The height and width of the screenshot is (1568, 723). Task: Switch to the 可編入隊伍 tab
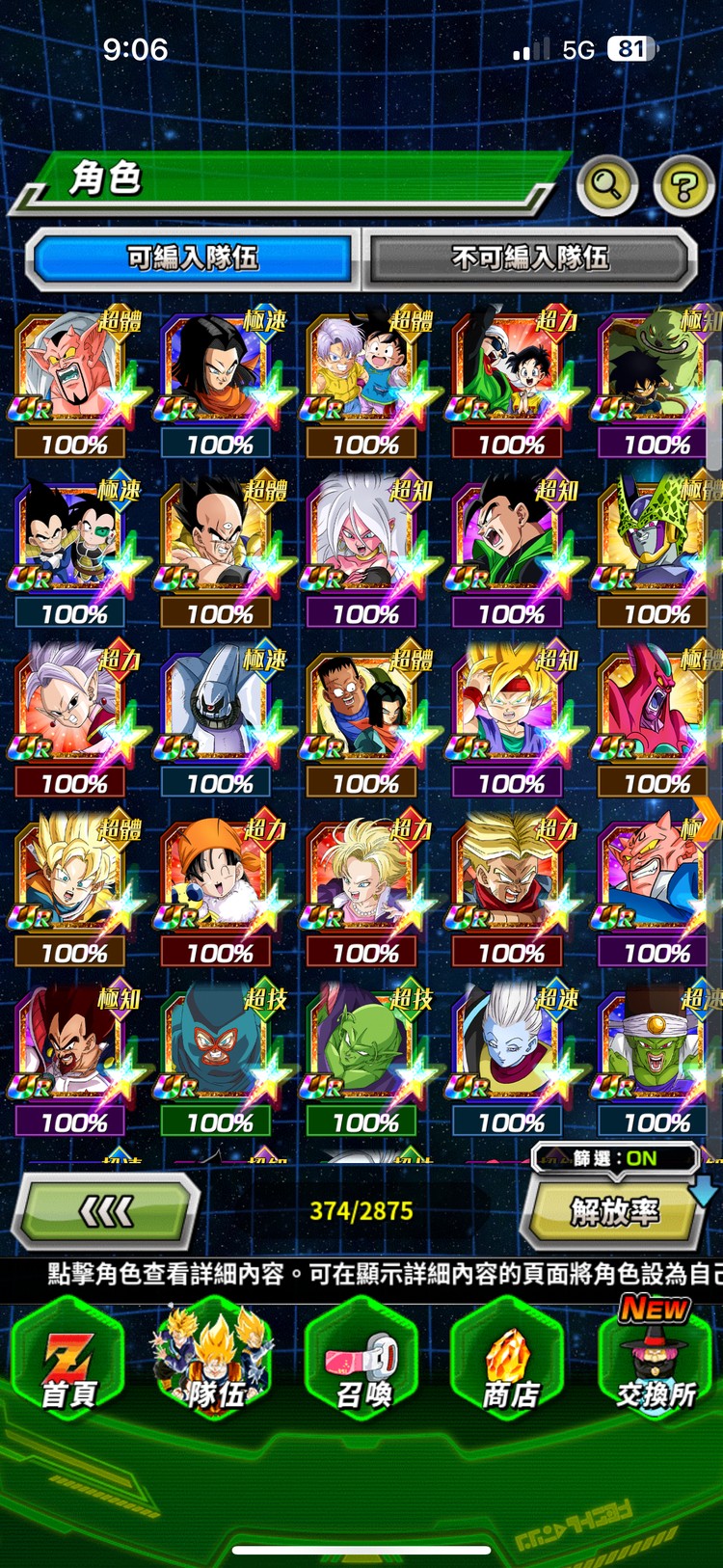coord(193,257)
